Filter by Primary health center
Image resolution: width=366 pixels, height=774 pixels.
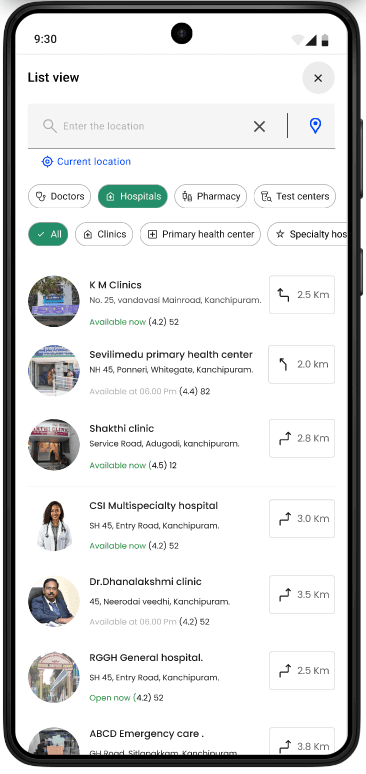click(200, 234)
